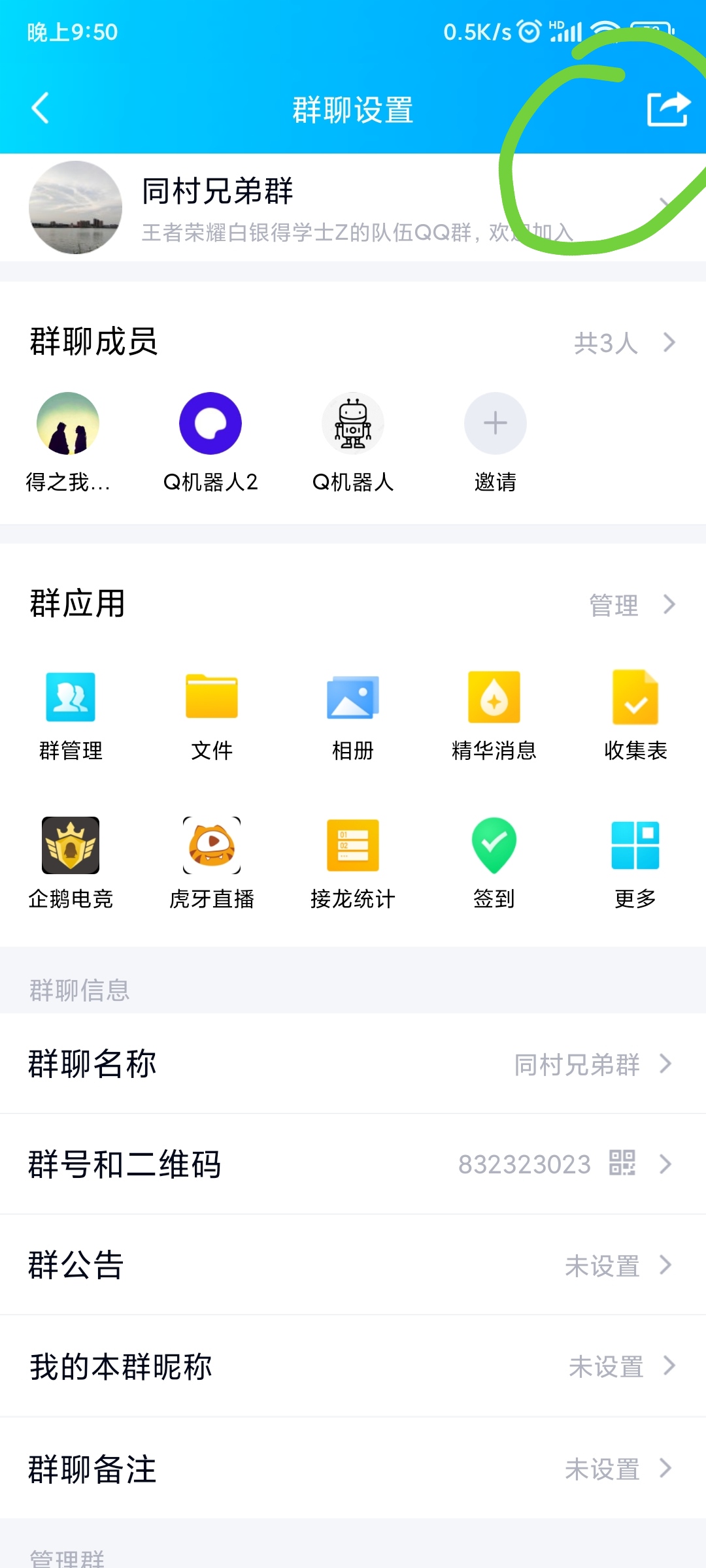Open 群号和二维码 group number and QR code
This screenshot has height=1568, width=706.
353,1164
